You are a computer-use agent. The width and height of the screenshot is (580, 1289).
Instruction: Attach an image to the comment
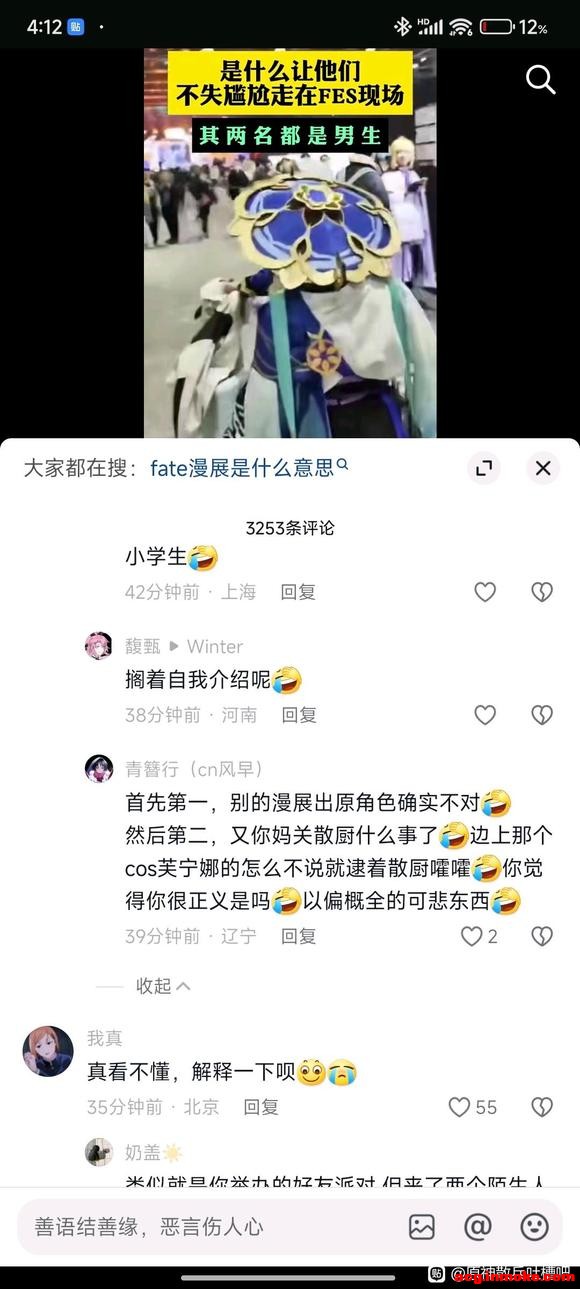tap(422, 1226)
